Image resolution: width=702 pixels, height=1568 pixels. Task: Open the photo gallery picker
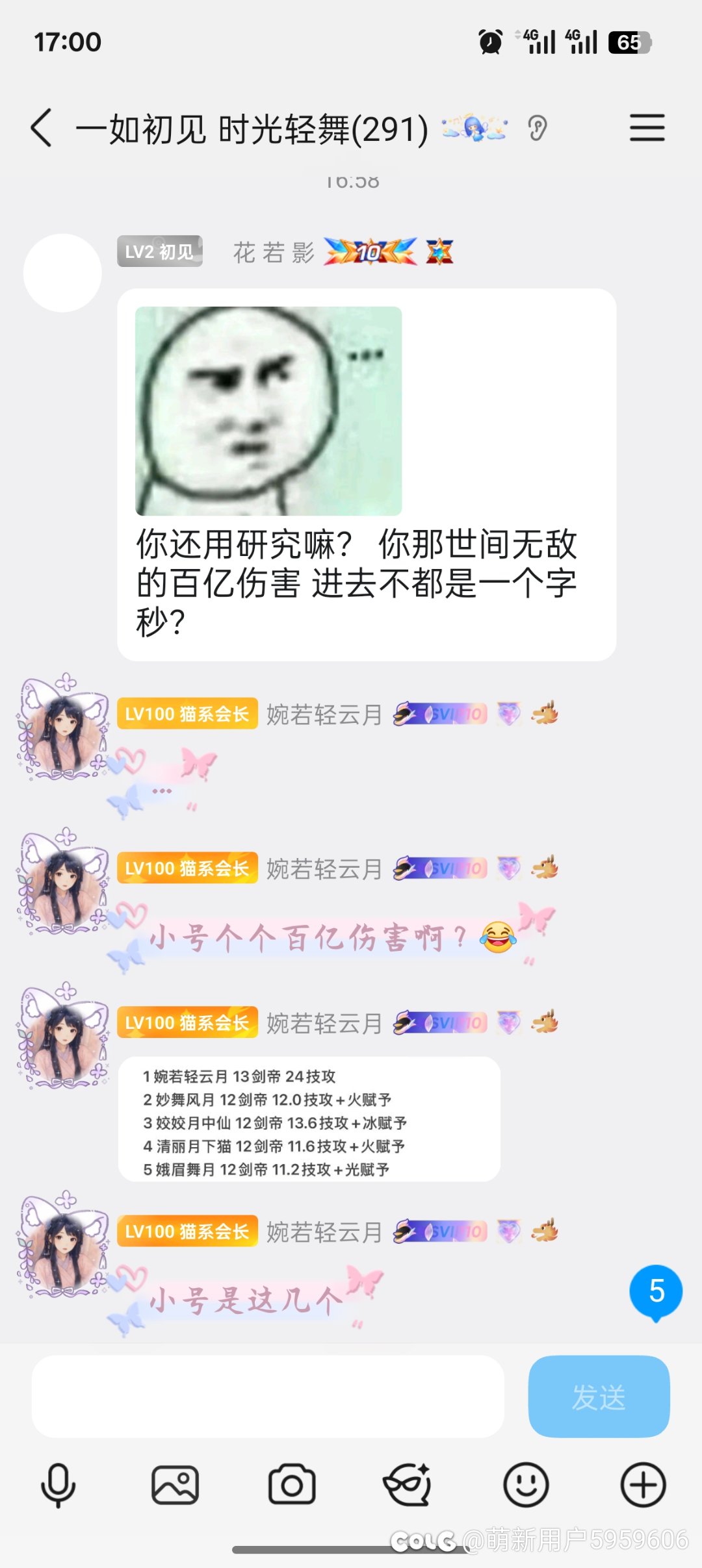pos(175,1485)
